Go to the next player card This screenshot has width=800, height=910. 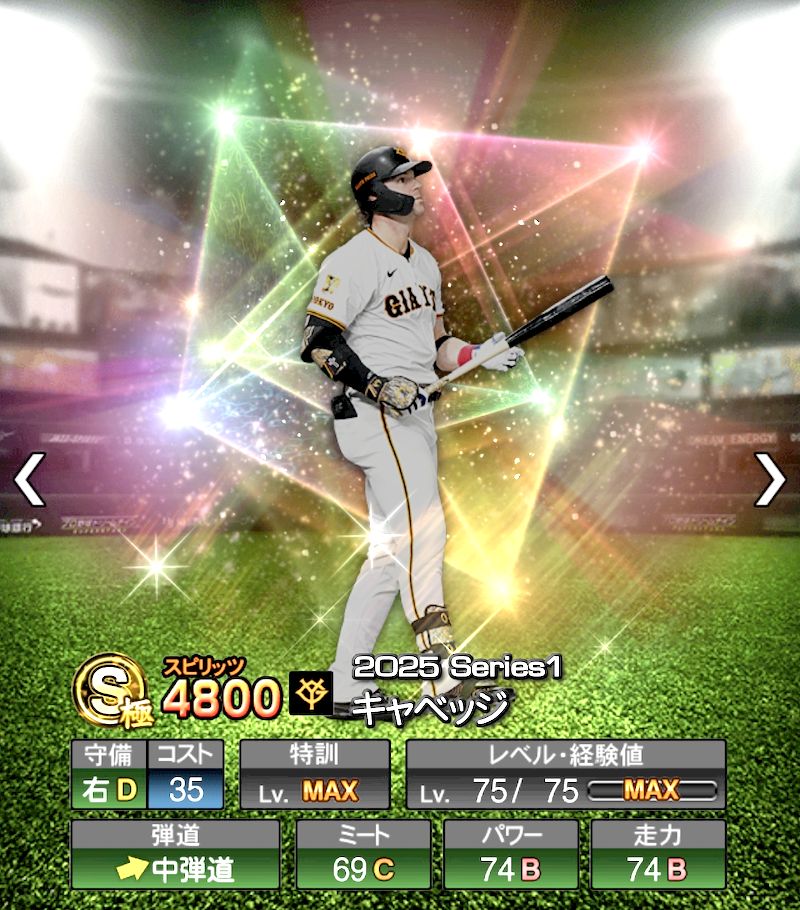point(769,481)
